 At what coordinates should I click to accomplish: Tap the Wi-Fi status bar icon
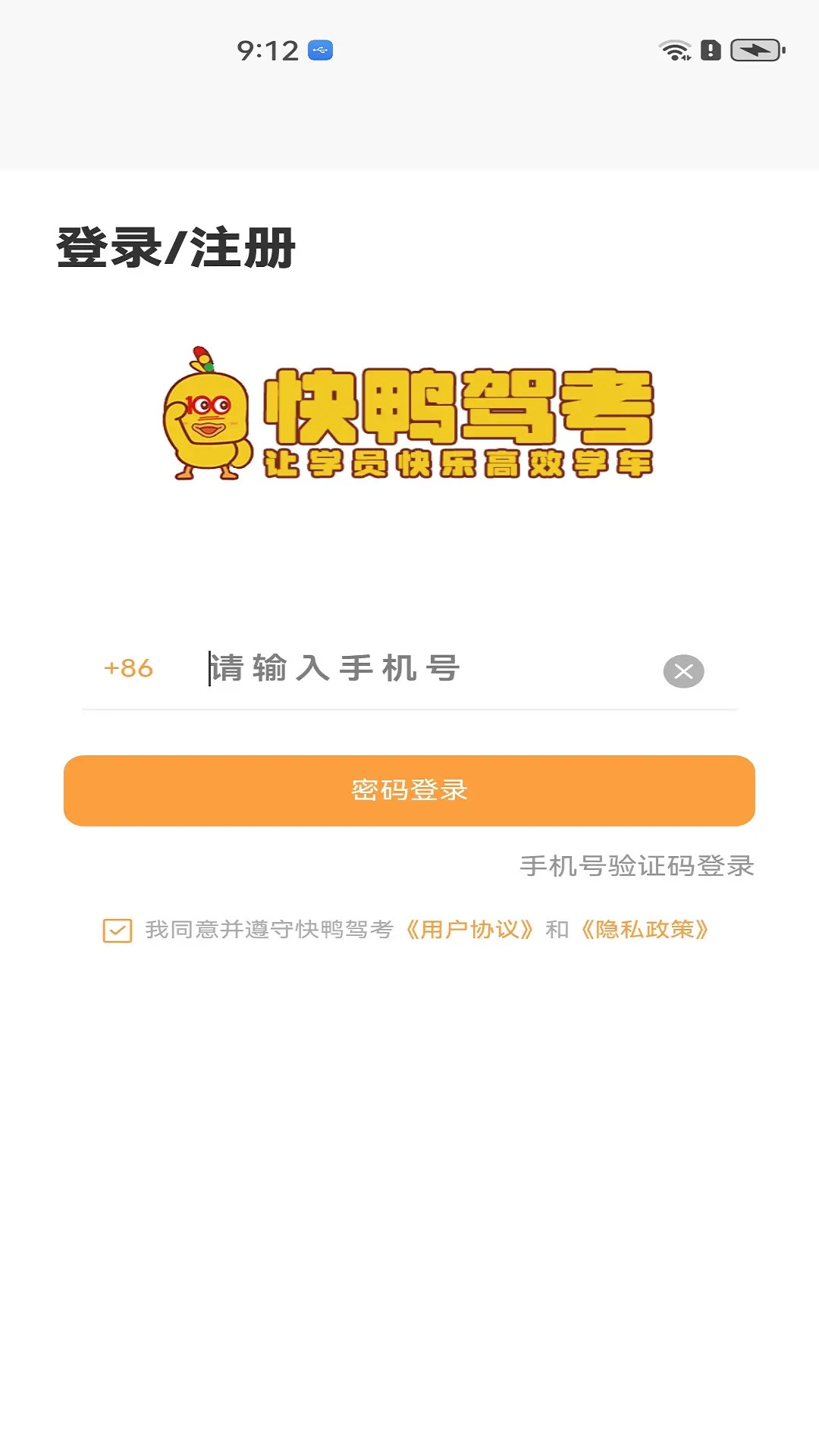pyautogui.click(x=673, y=50)
